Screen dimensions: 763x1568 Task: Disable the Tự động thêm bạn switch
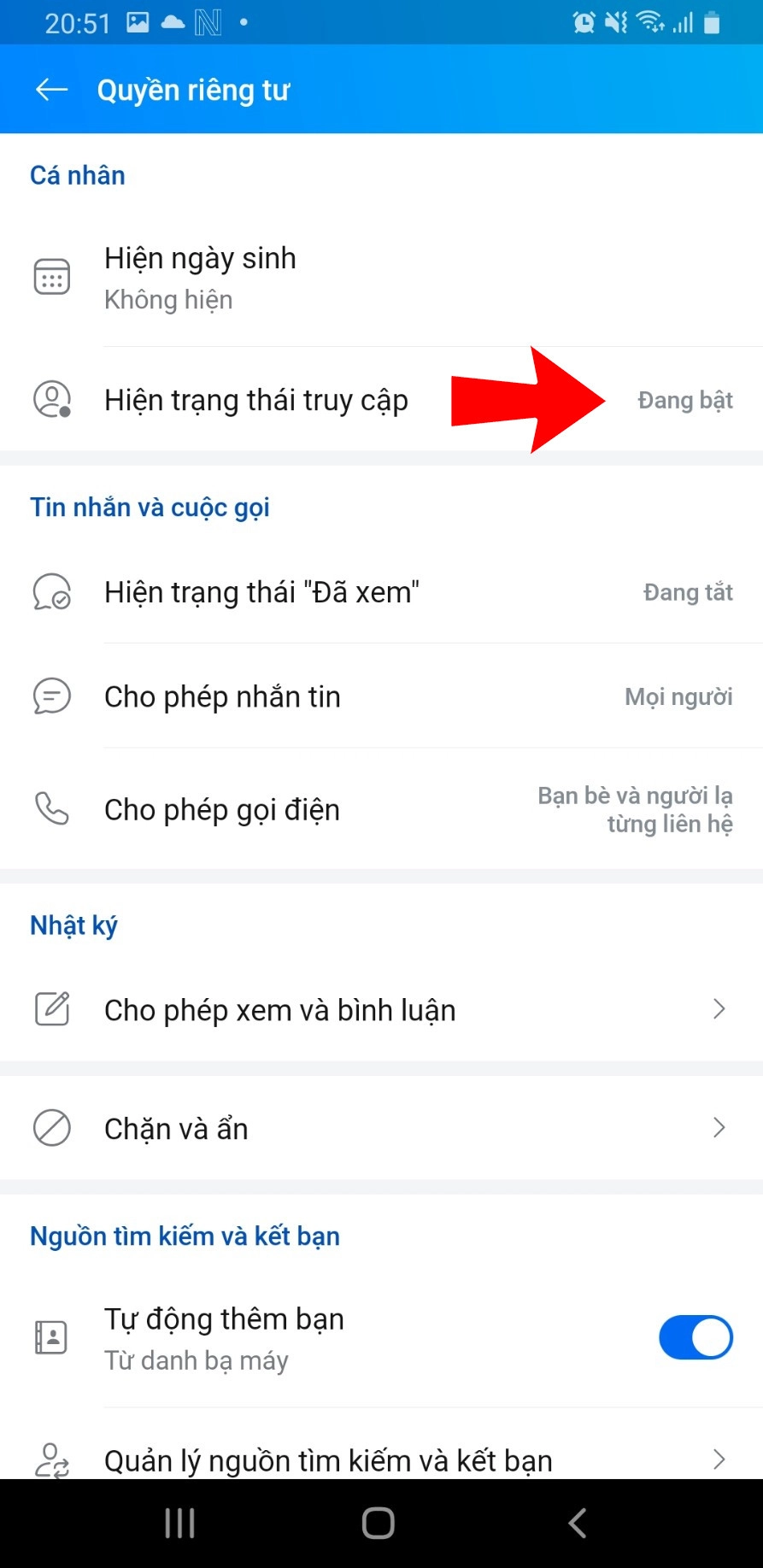pos(696,1337)
